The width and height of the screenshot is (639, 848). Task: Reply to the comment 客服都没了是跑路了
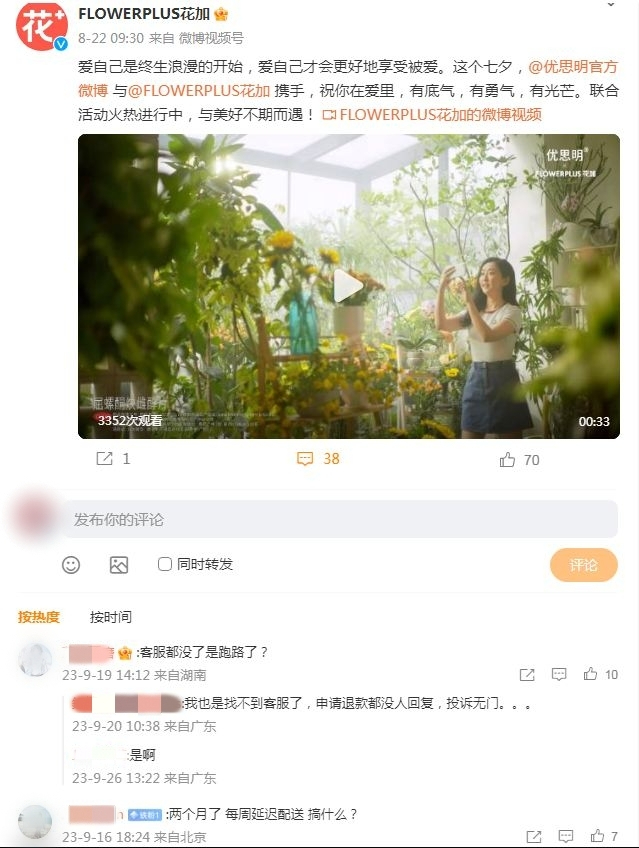click(x=559, y=675)
